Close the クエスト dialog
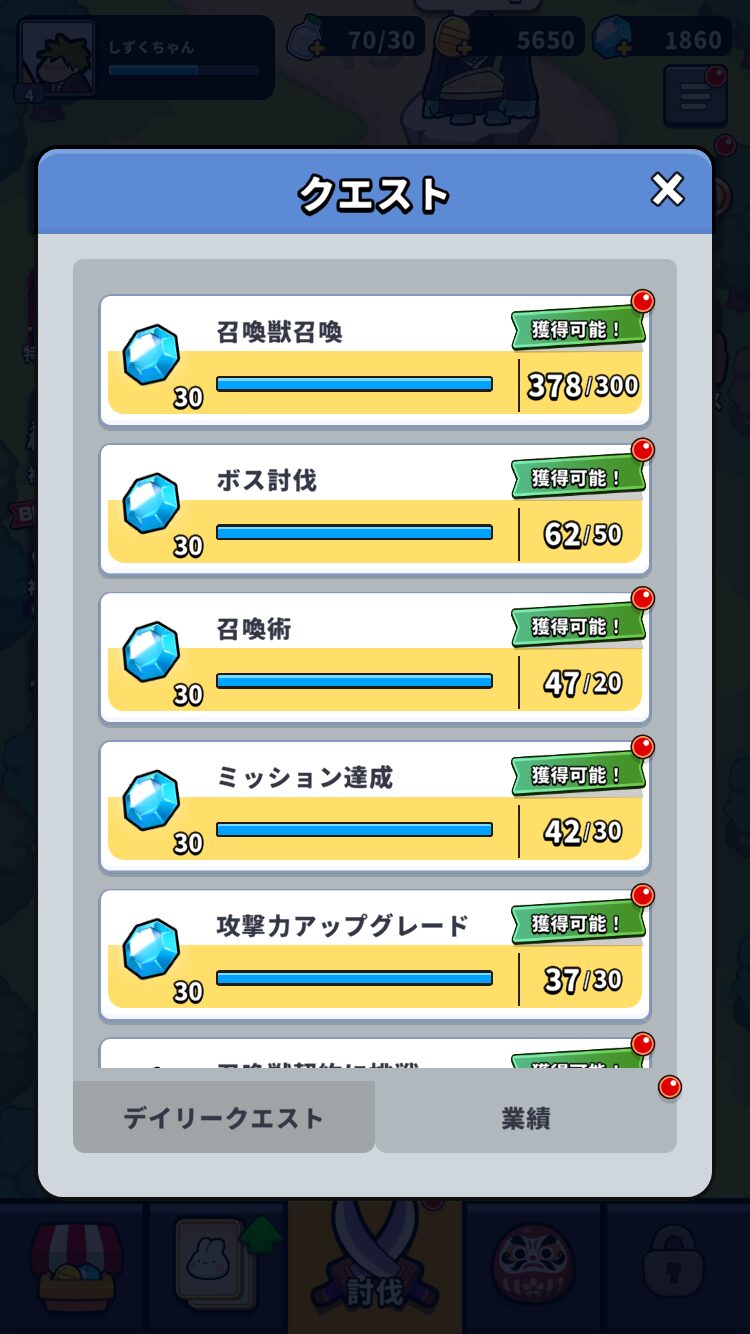The image size is (750, 1334). point(667,189)
